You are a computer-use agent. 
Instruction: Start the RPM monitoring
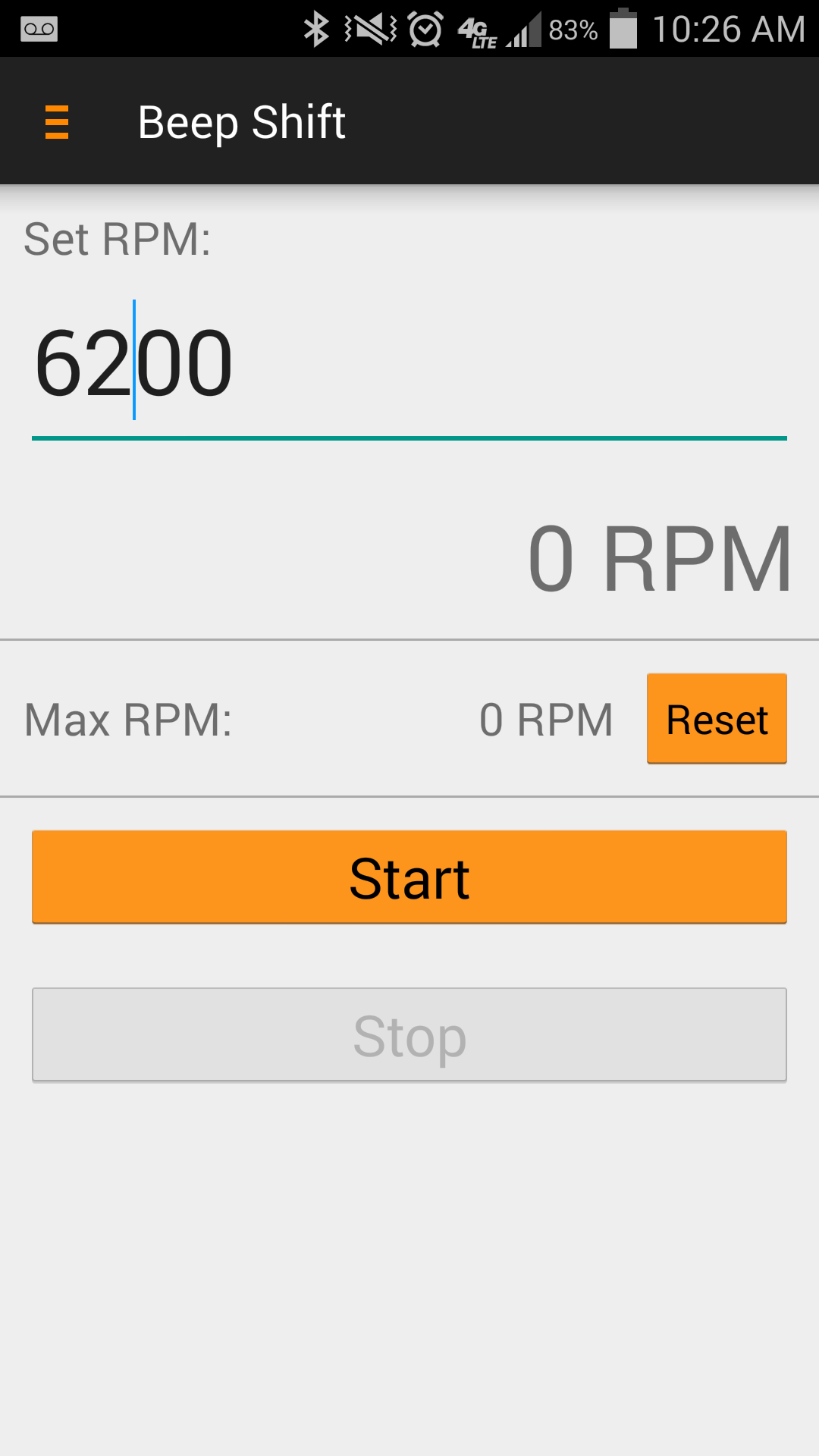tap(409, 877)
